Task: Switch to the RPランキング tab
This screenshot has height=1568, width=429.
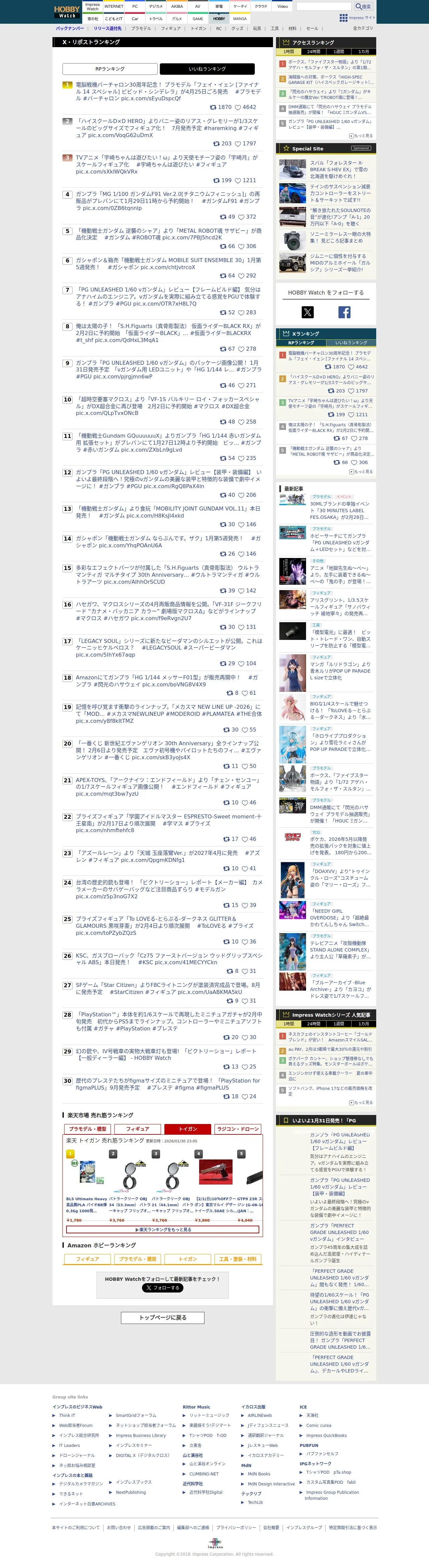Action: [110, 69]
